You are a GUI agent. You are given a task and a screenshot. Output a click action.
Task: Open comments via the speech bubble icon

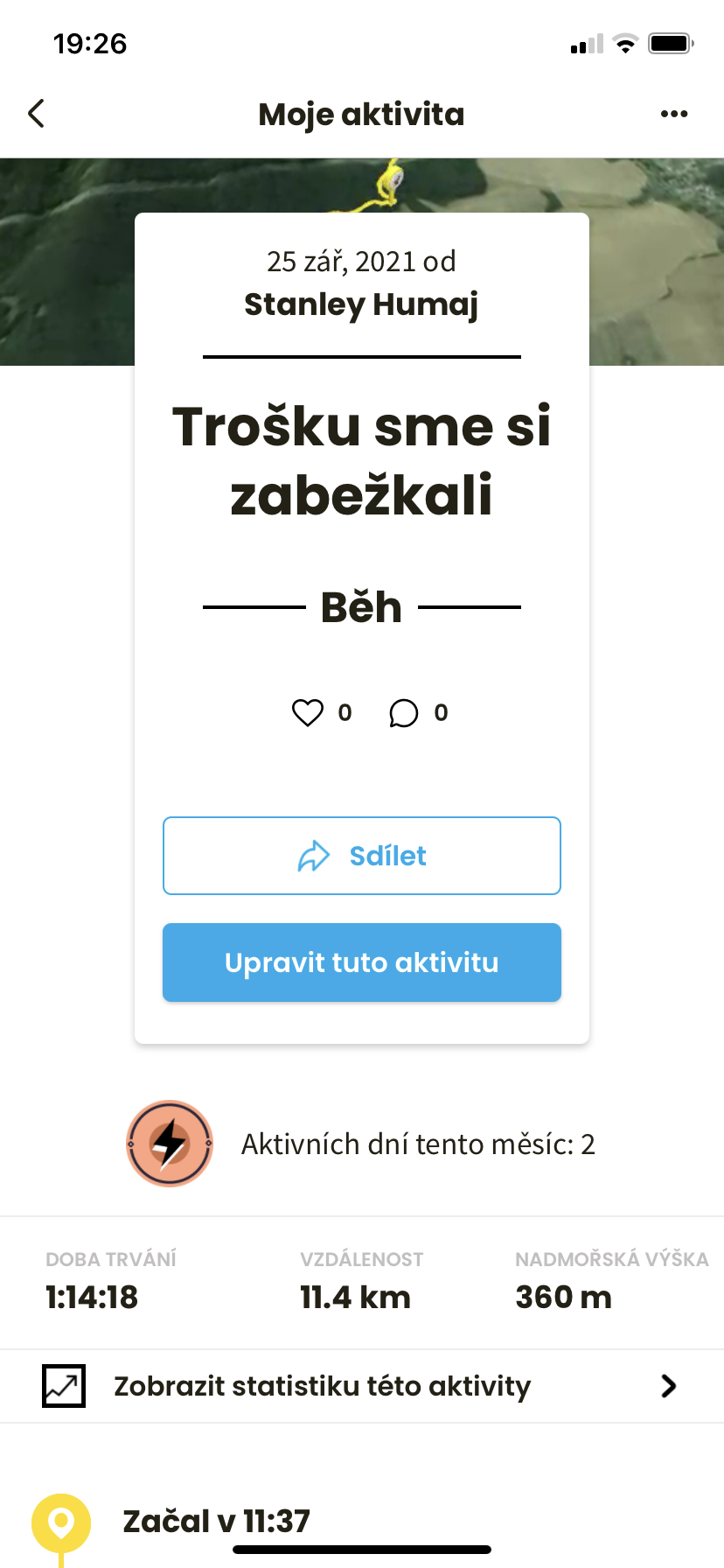pos(403,713)
